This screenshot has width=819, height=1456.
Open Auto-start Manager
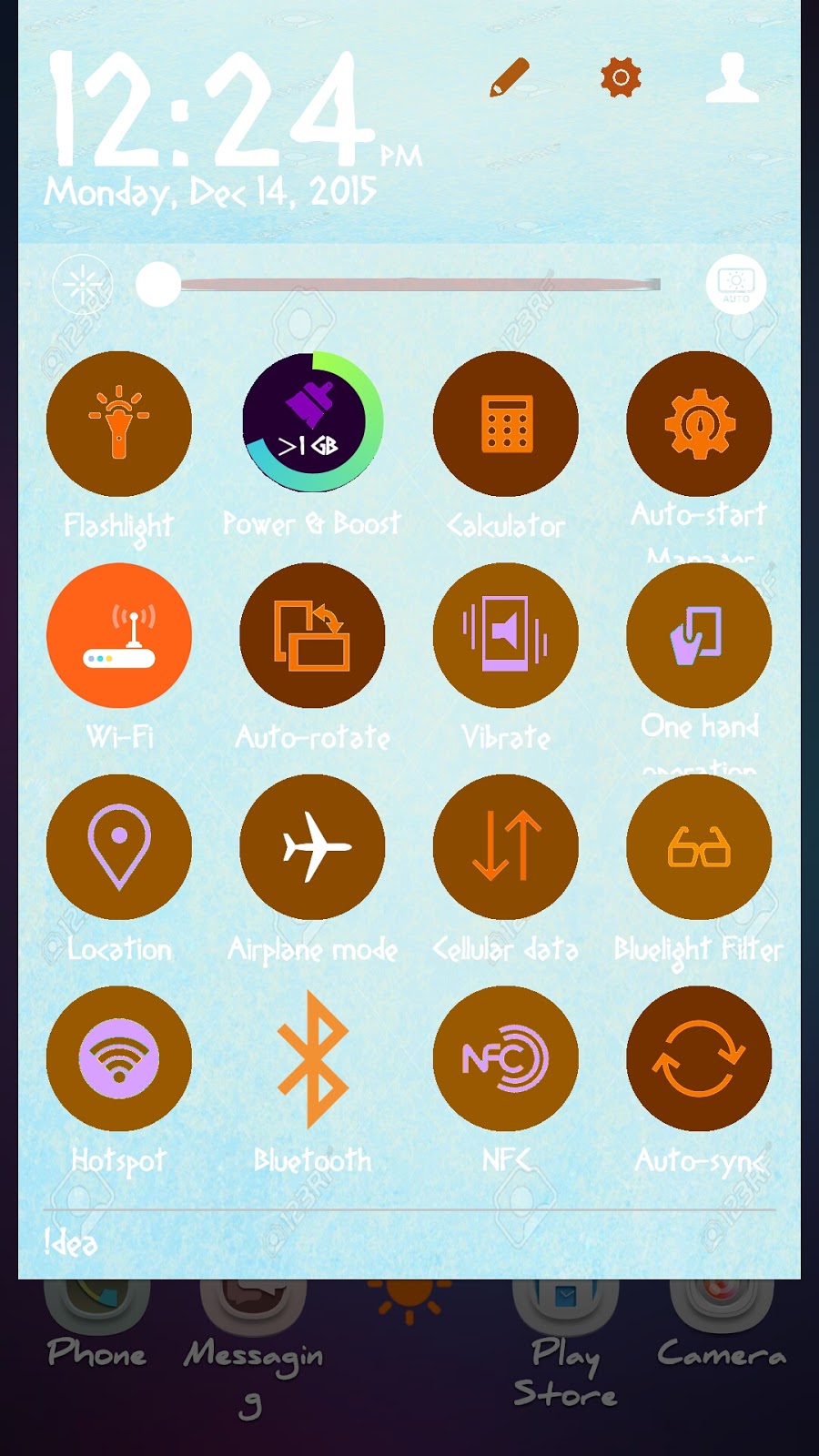pos(699,424)
